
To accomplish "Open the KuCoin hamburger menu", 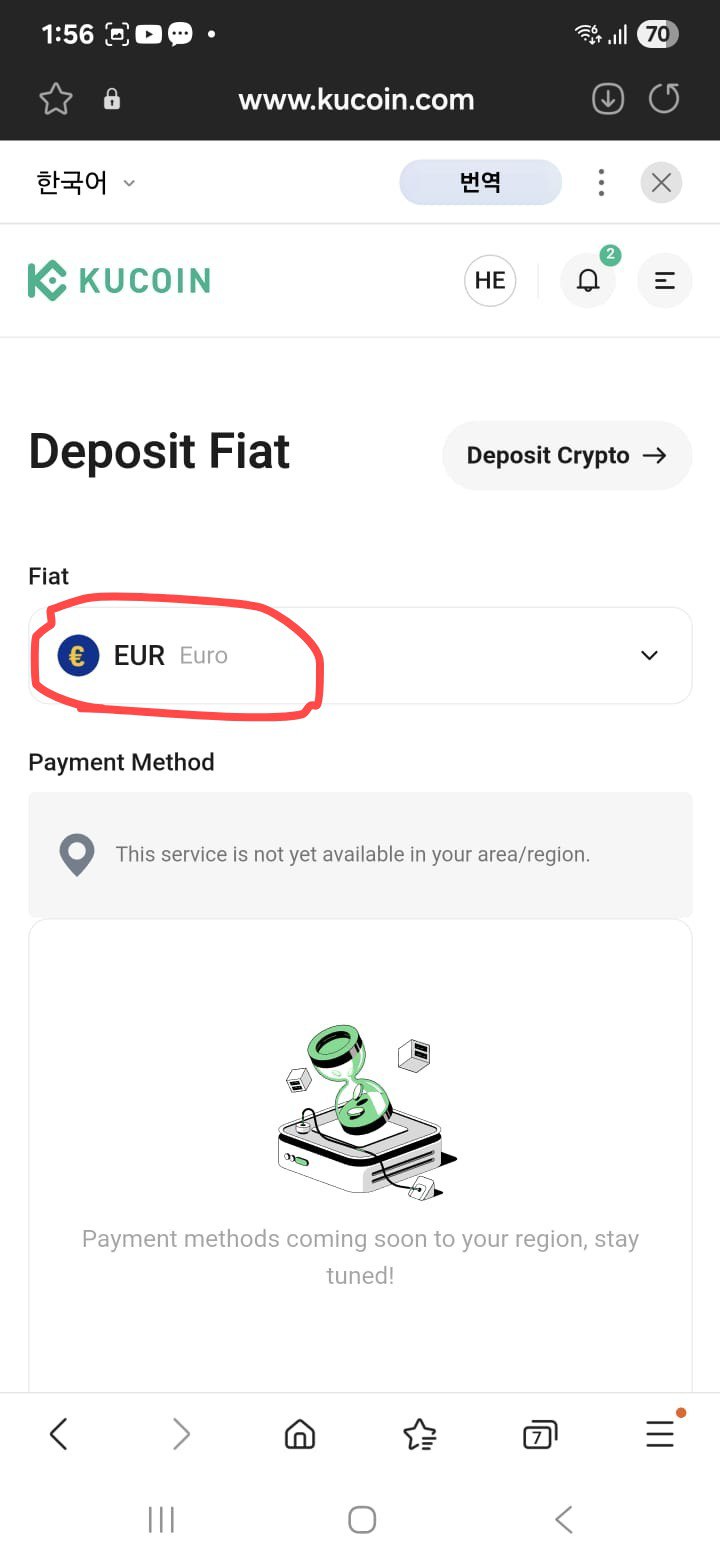I will 664,280.
